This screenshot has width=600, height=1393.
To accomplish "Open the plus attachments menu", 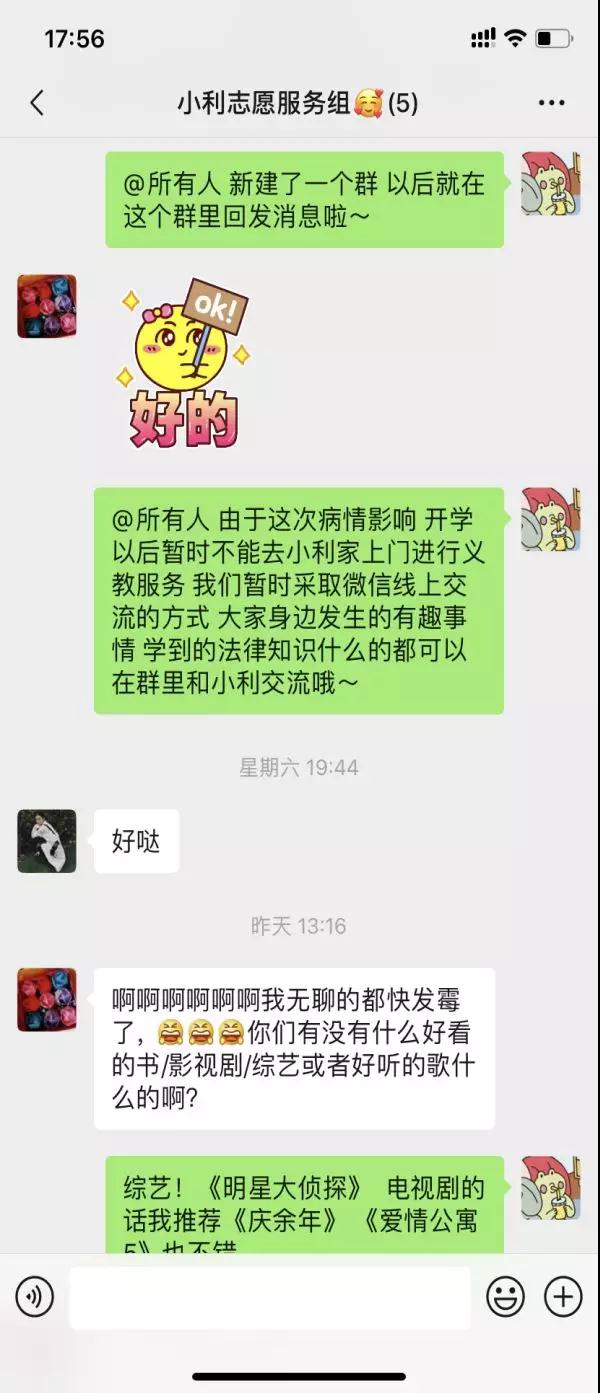I will coord(562,1298).
